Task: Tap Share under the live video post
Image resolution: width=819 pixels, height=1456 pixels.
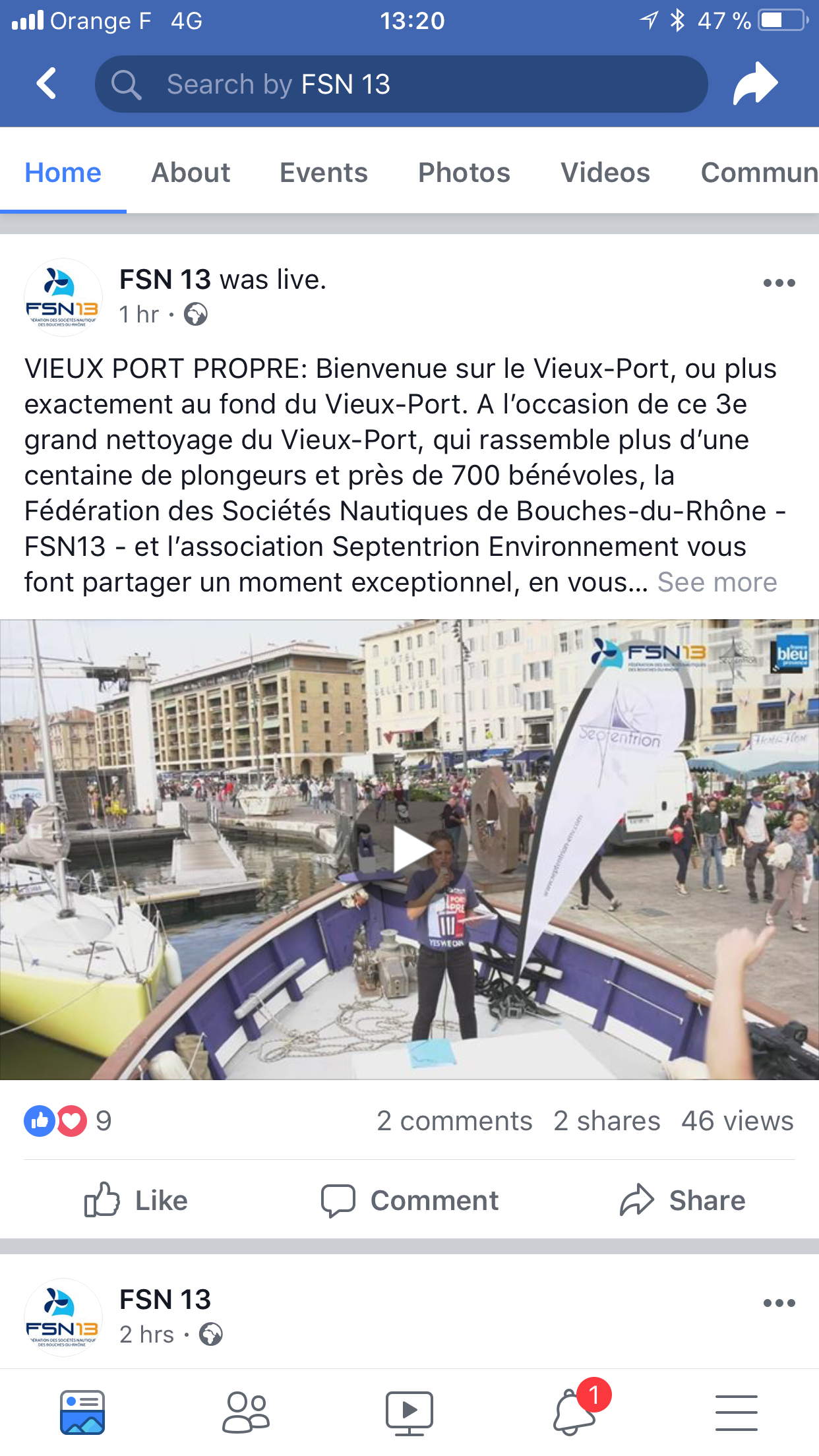Action: tap(682, 1200)
